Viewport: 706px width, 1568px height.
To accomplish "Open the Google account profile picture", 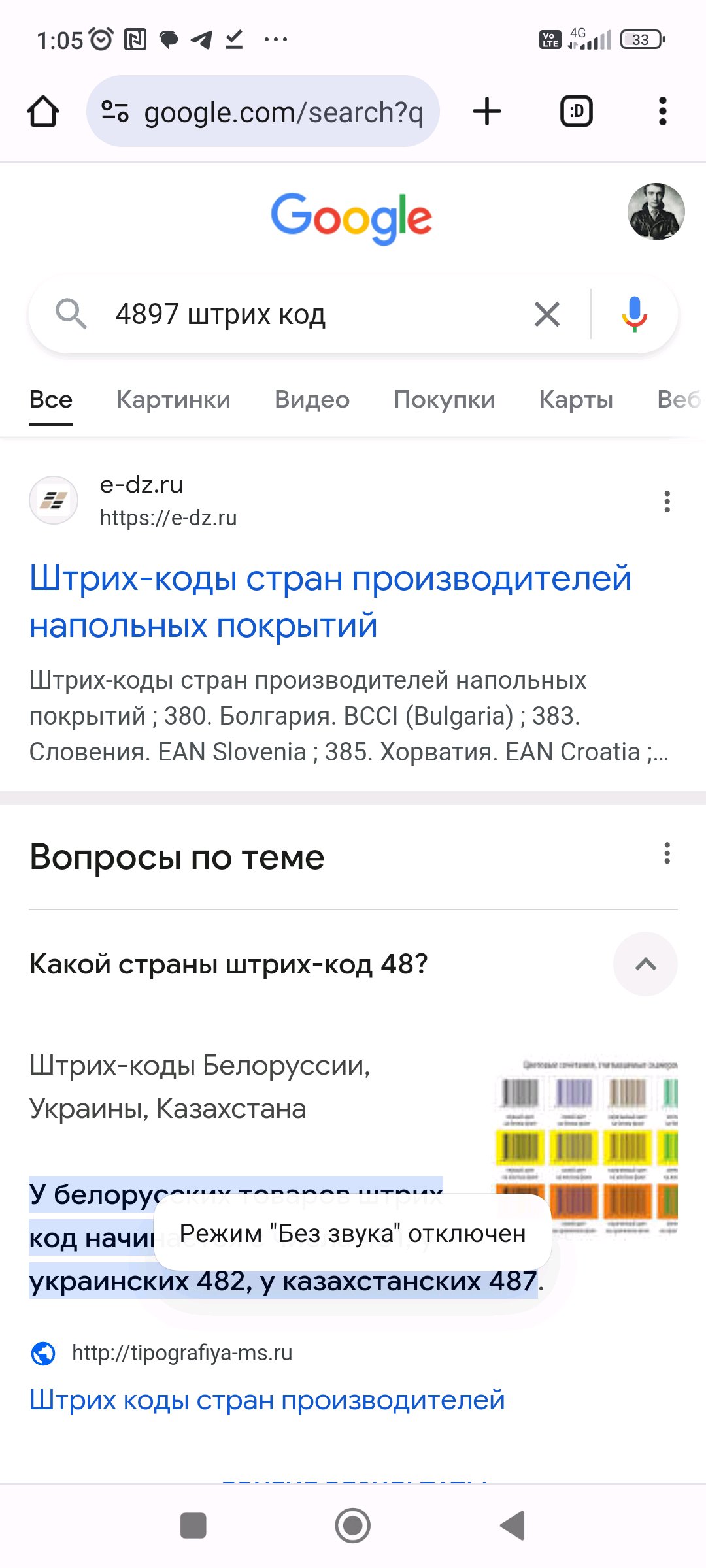I will click(656, 212).
